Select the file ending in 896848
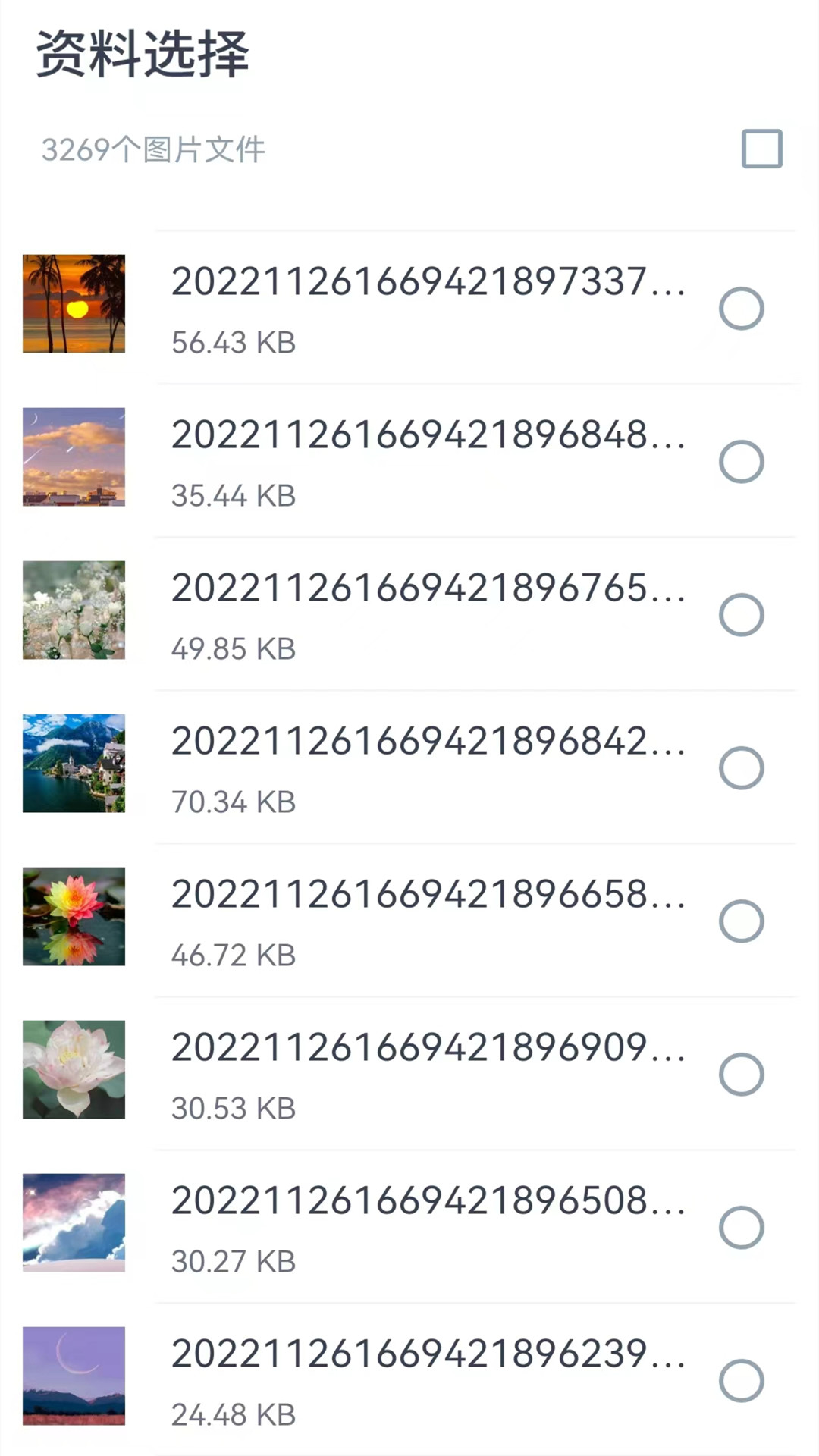This screenshot has height=1456, width=819. 742,462
